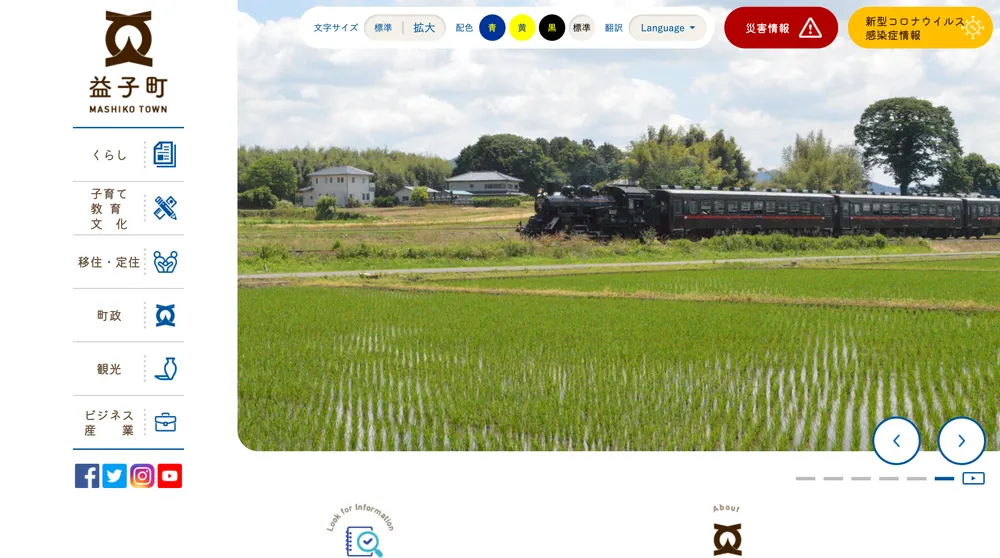Screen dimensions: 1000x558
Task: Open ビジネス 産業 section
Action: click(128, 422)
